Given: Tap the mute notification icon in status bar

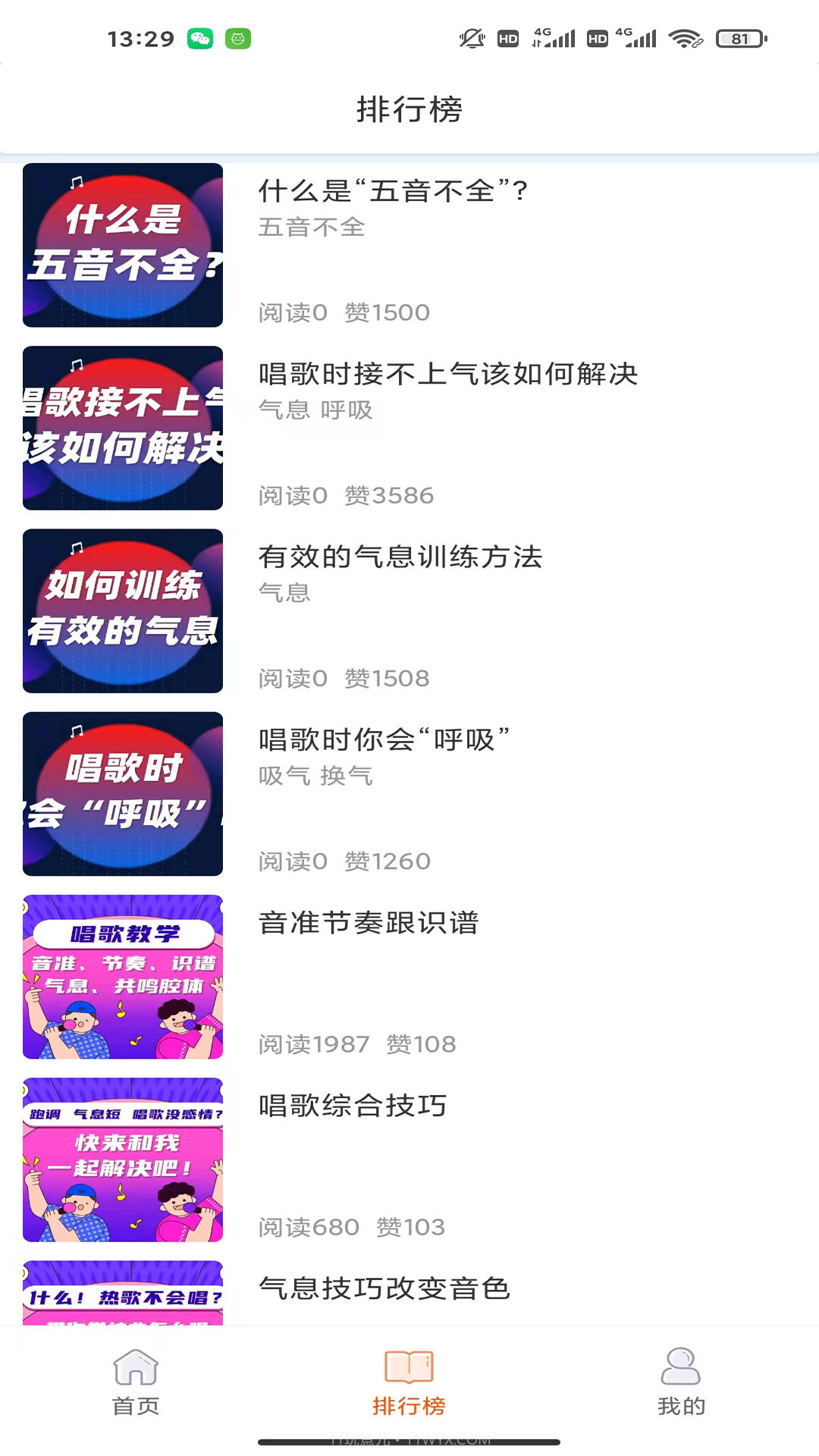Looking at the screenshot, I should coord(470,39).
